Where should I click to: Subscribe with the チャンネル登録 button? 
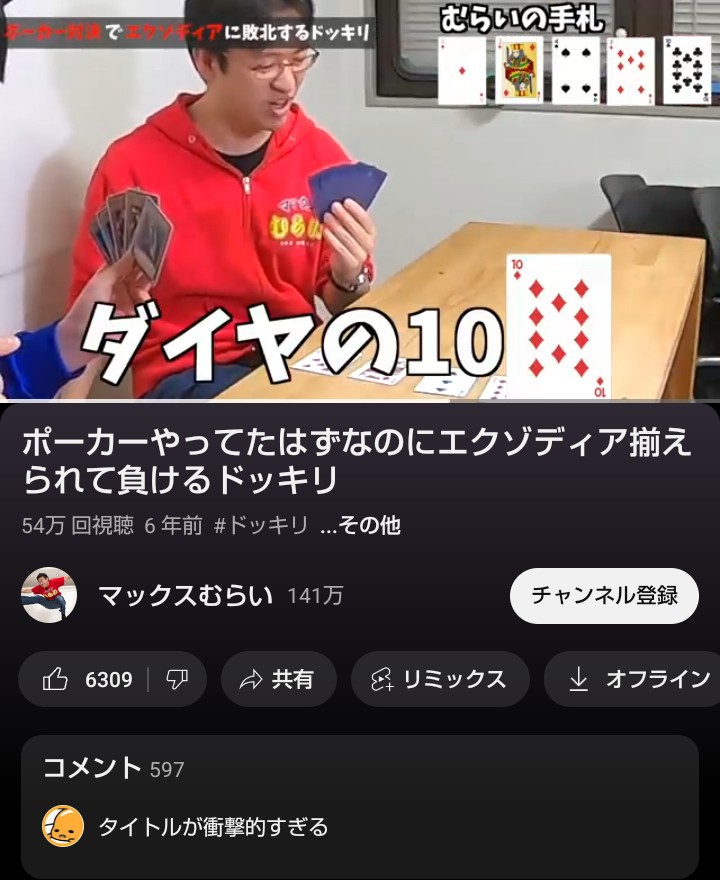pos(604,596)
